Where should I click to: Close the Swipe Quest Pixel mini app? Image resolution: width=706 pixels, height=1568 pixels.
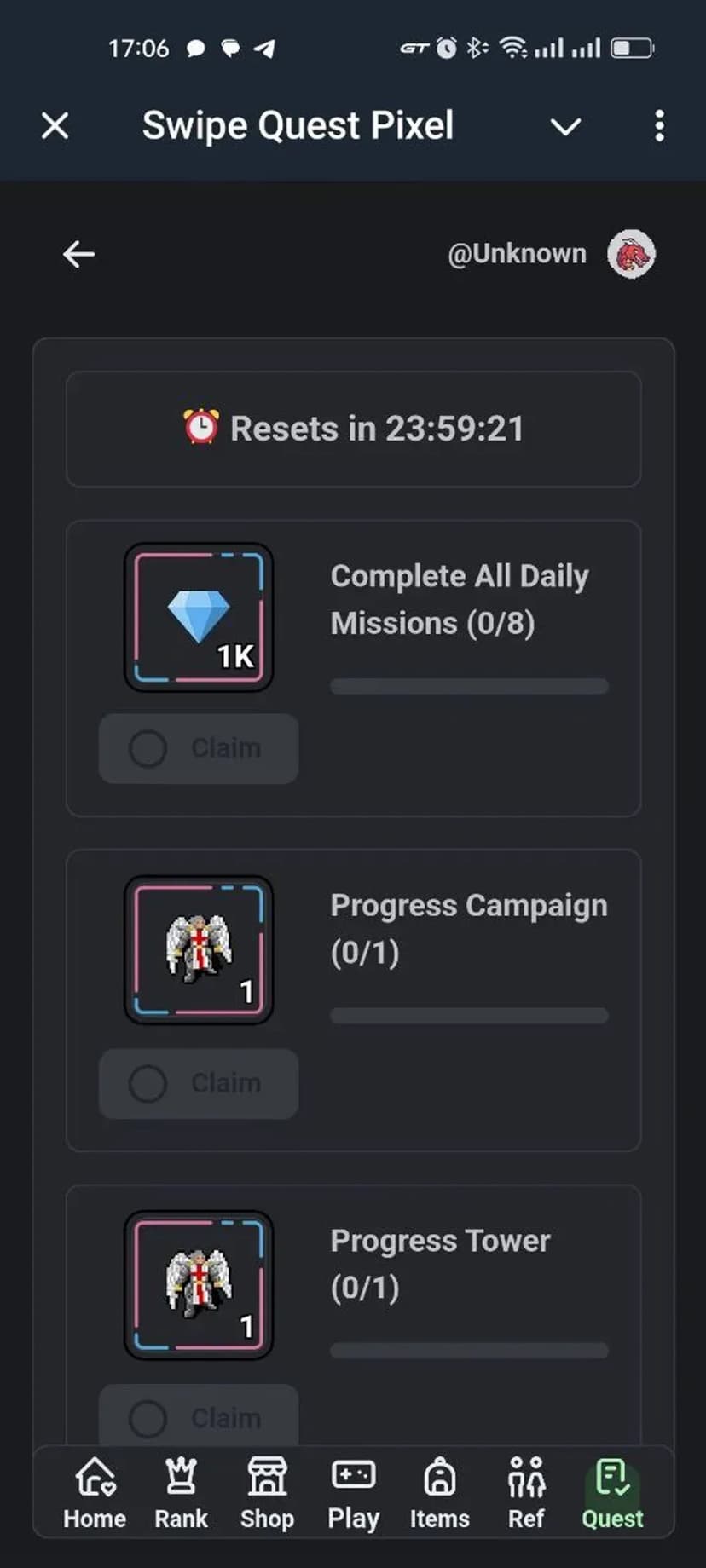55,126
